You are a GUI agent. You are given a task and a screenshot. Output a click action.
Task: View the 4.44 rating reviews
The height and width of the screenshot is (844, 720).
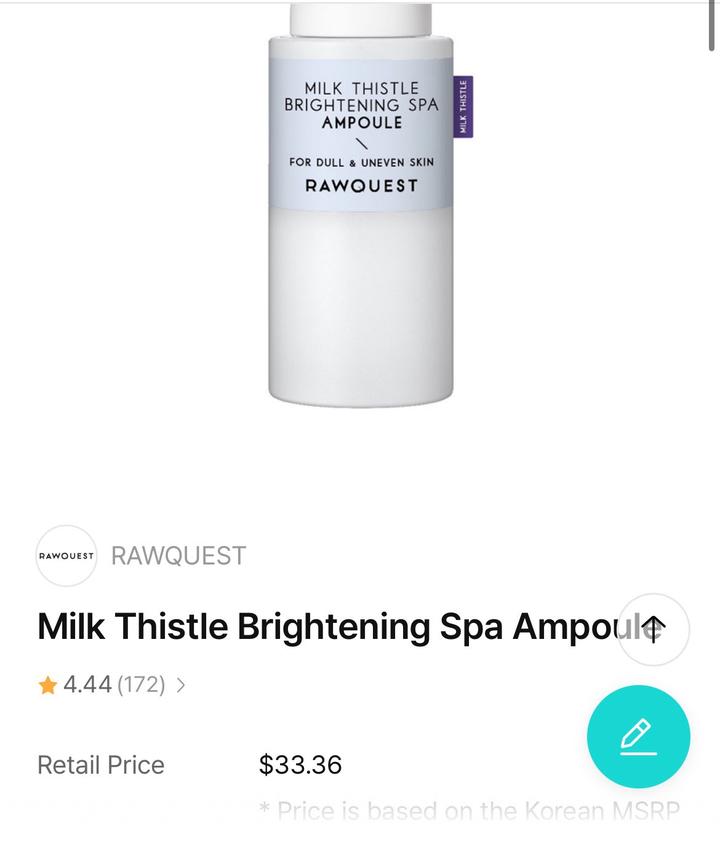[x=112, y=685]
